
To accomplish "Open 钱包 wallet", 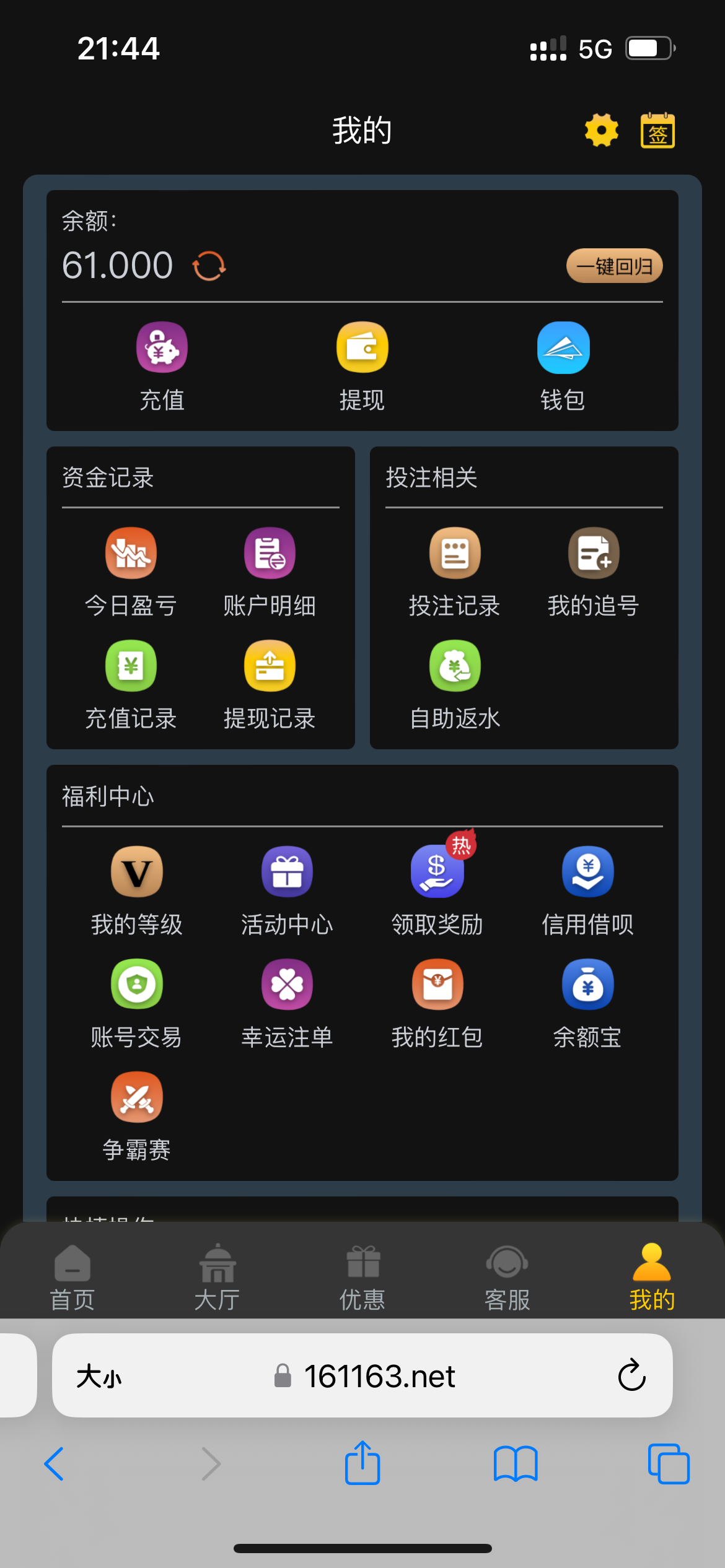I will pos(563,367).
